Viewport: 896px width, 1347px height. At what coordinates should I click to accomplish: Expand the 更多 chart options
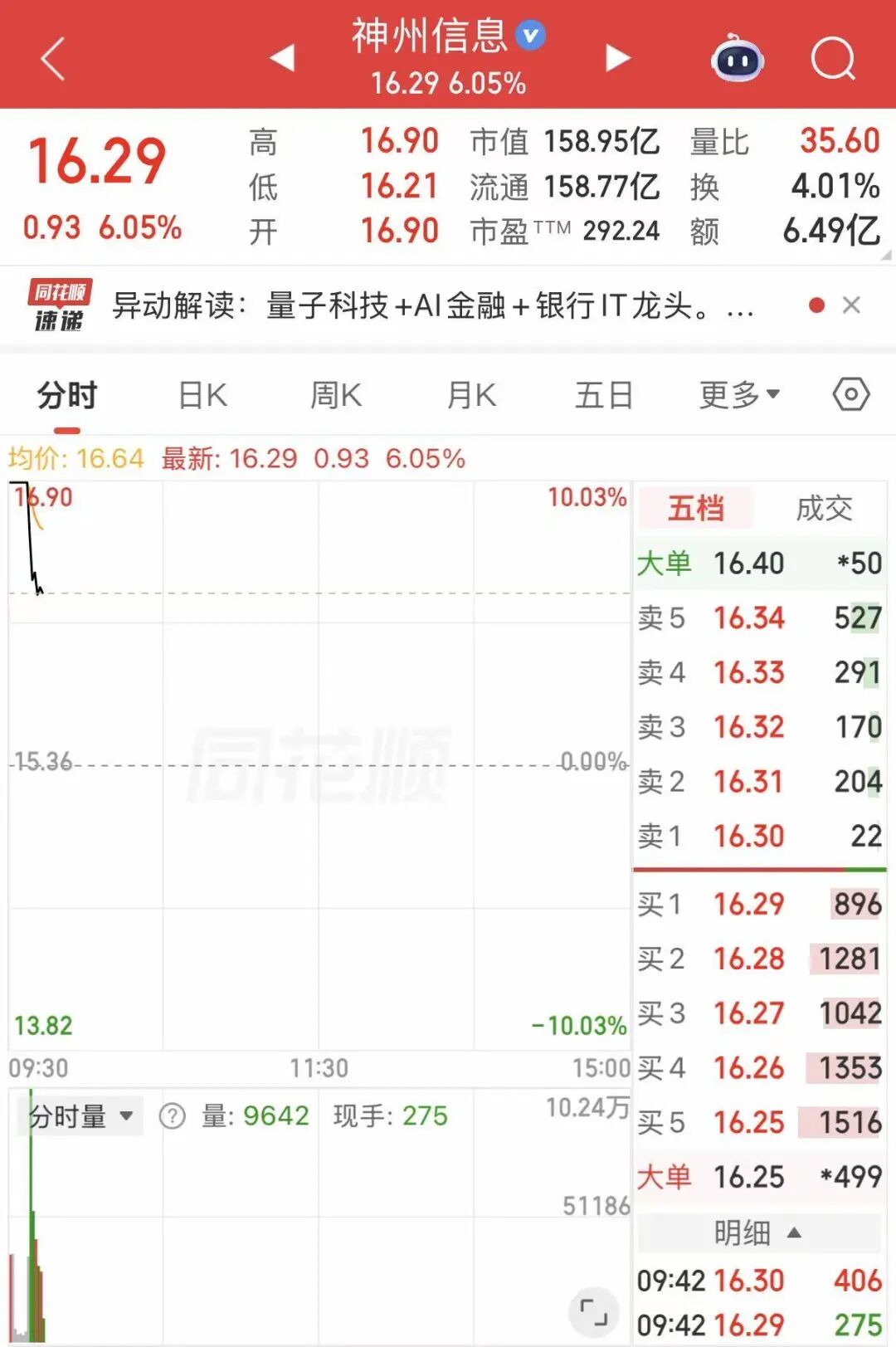(738, 395)
